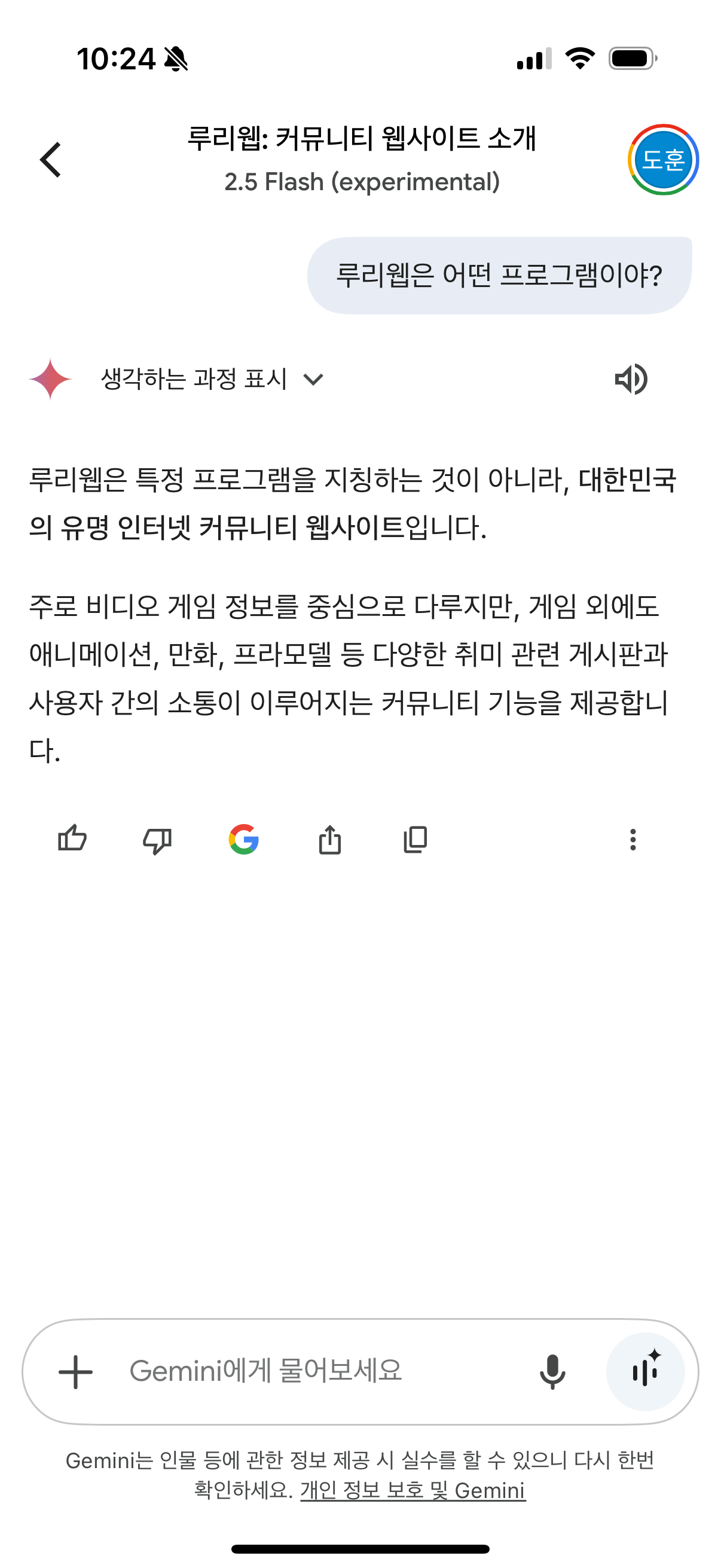This screenshot has height=1568, width=721.
Task: Double-check the response with Google icon
Action: pos(243,840)
